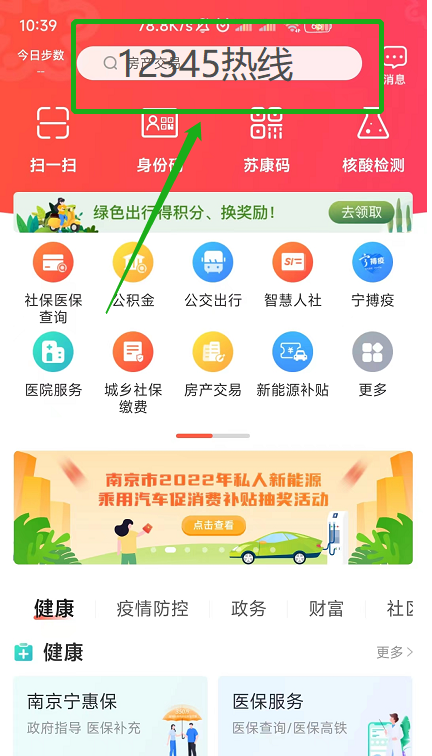The image size is (432, 756).
Task: Tap 更多 link beside 健康 section heading
Action: [x=395, y=652]
